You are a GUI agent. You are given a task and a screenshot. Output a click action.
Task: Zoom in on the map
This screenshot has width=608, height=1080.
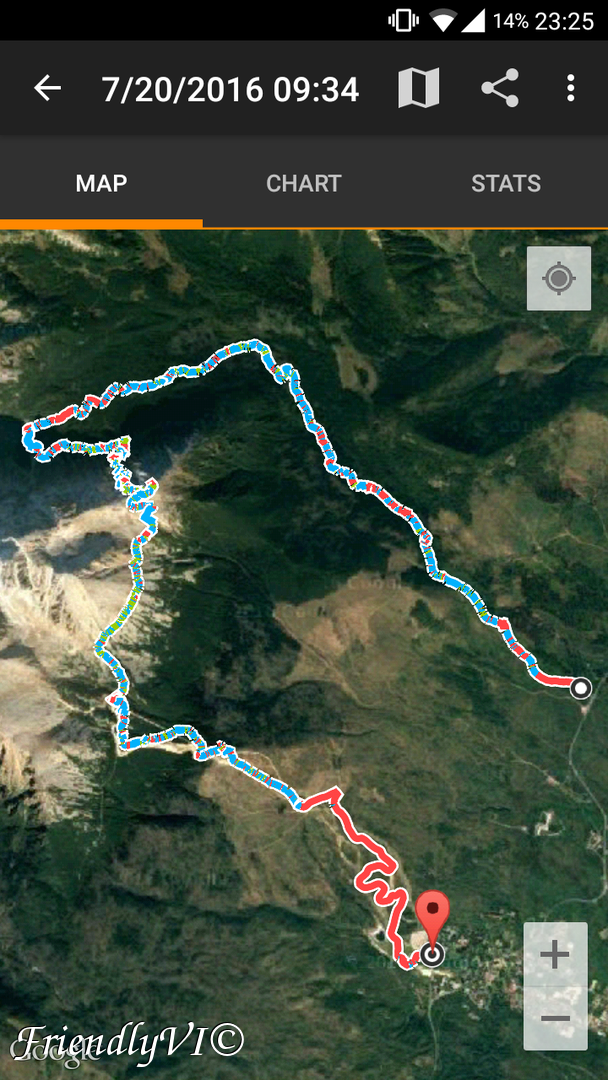pos(555,954)
